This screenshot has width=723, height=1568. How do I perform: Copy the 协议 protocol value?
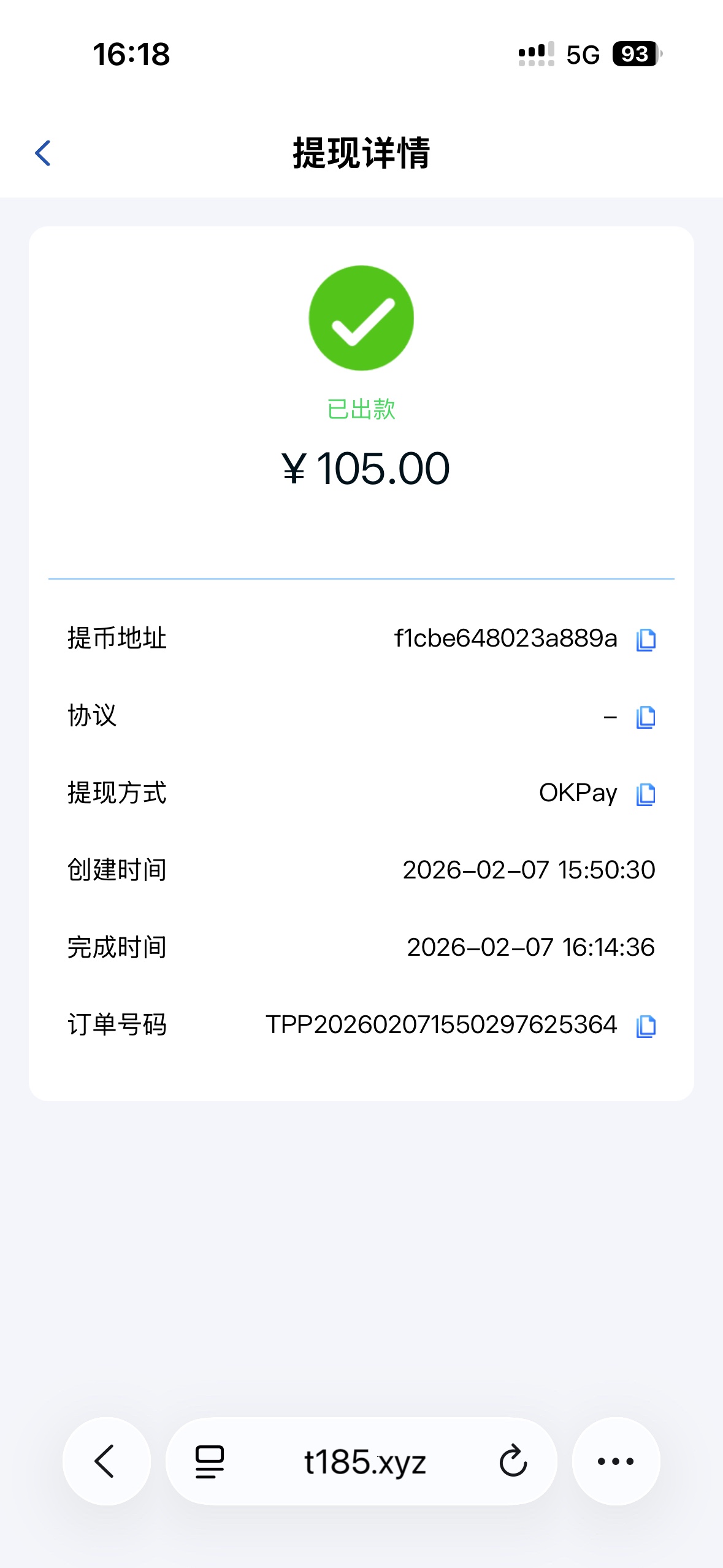point(646,717)
